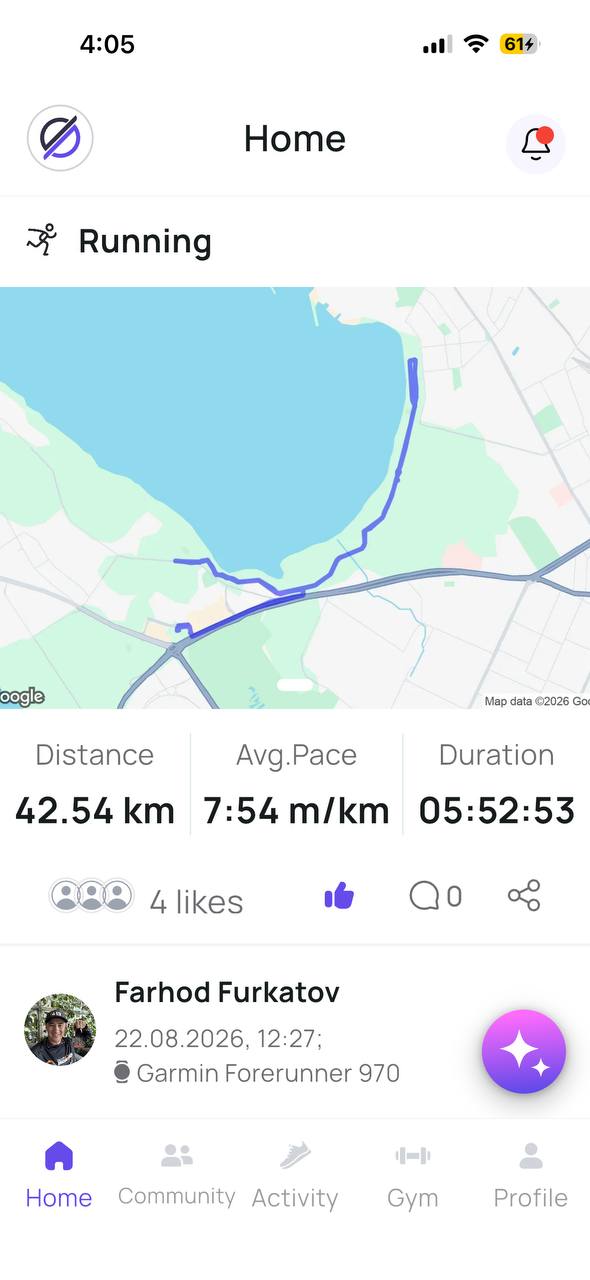Switch to the Community tab

(177, 1176)
